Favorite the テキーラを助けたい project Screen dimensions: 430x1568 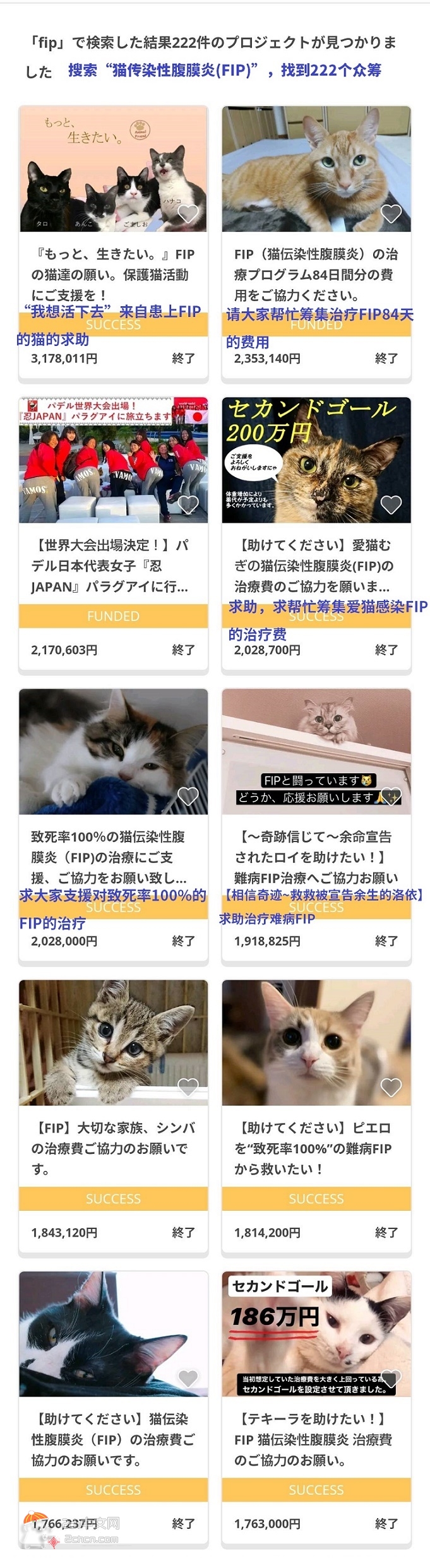[x=391, y=1378]
